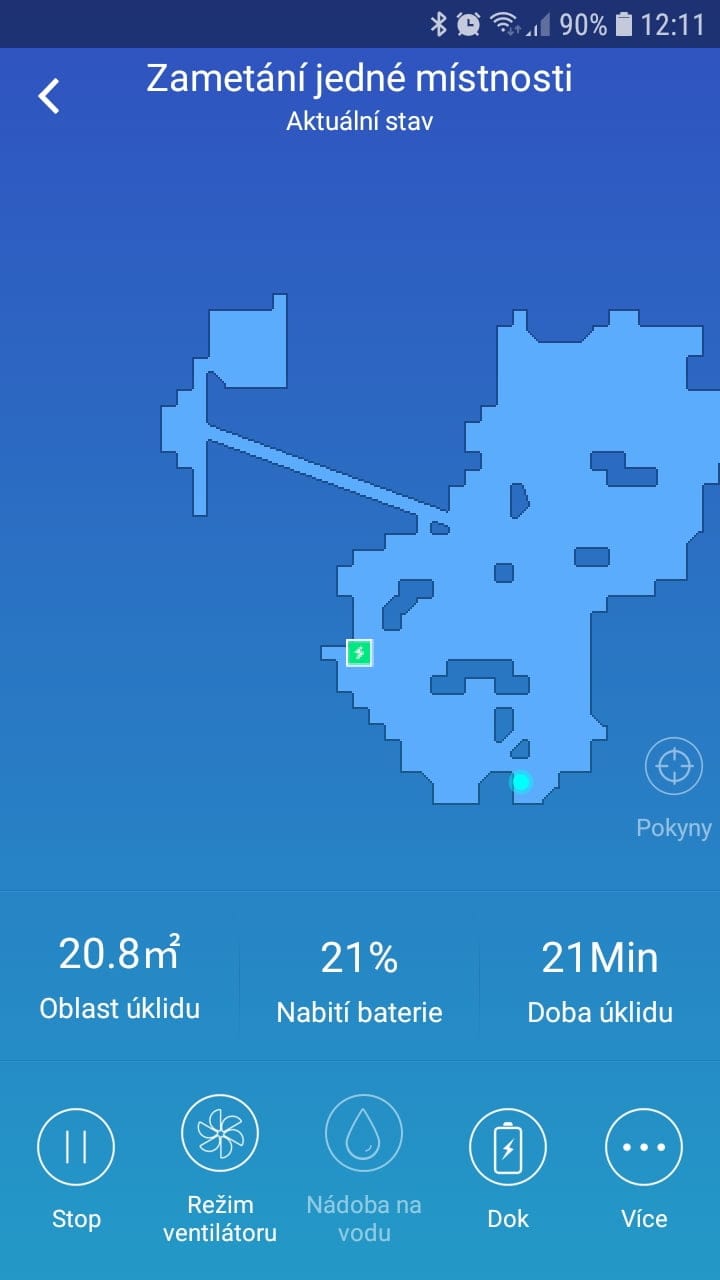
Task: Open Režim ventilátoru fan settings
Action: coord(220,1134)
